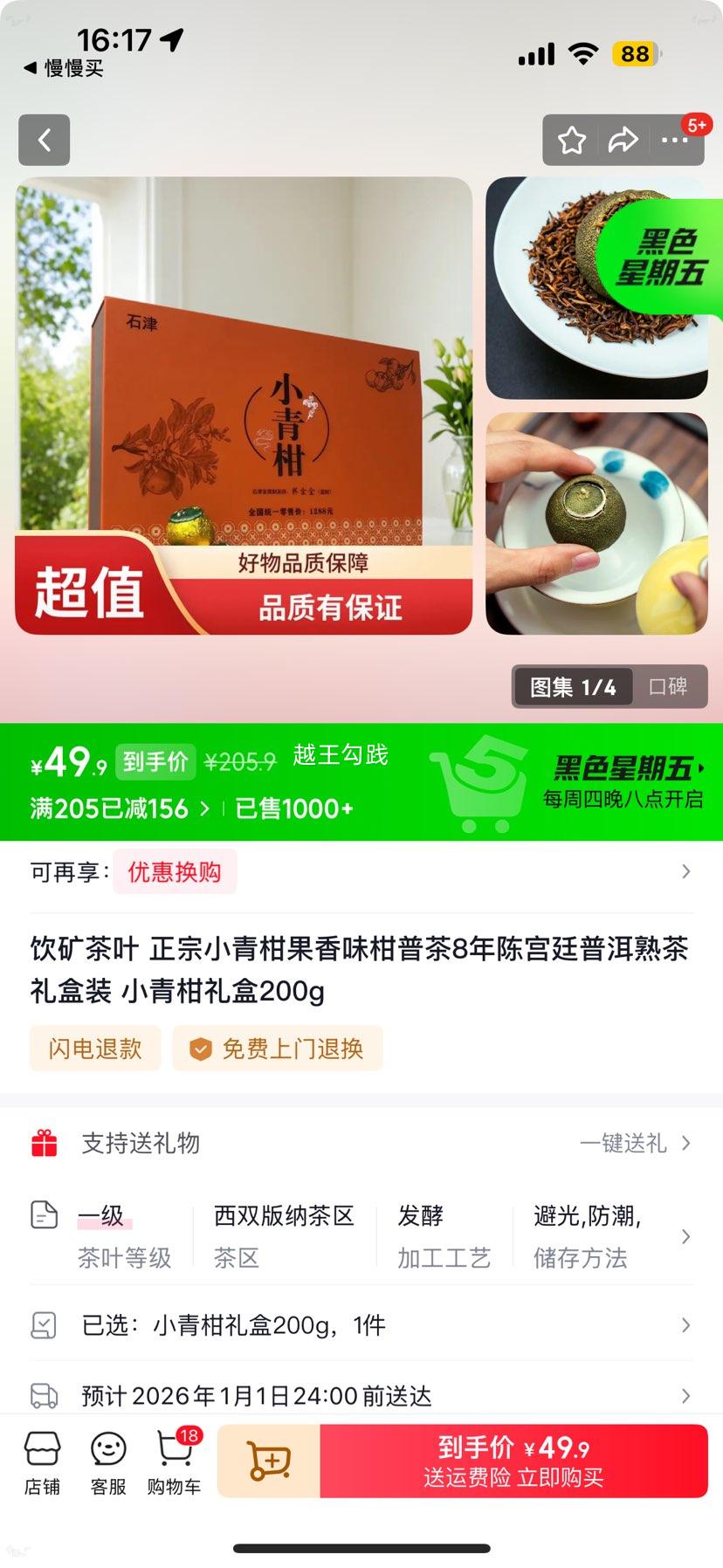Switch to the 口碑 reviews tab
The height and width of the screenshot is (1568, 723).
(x=671, y=687)
